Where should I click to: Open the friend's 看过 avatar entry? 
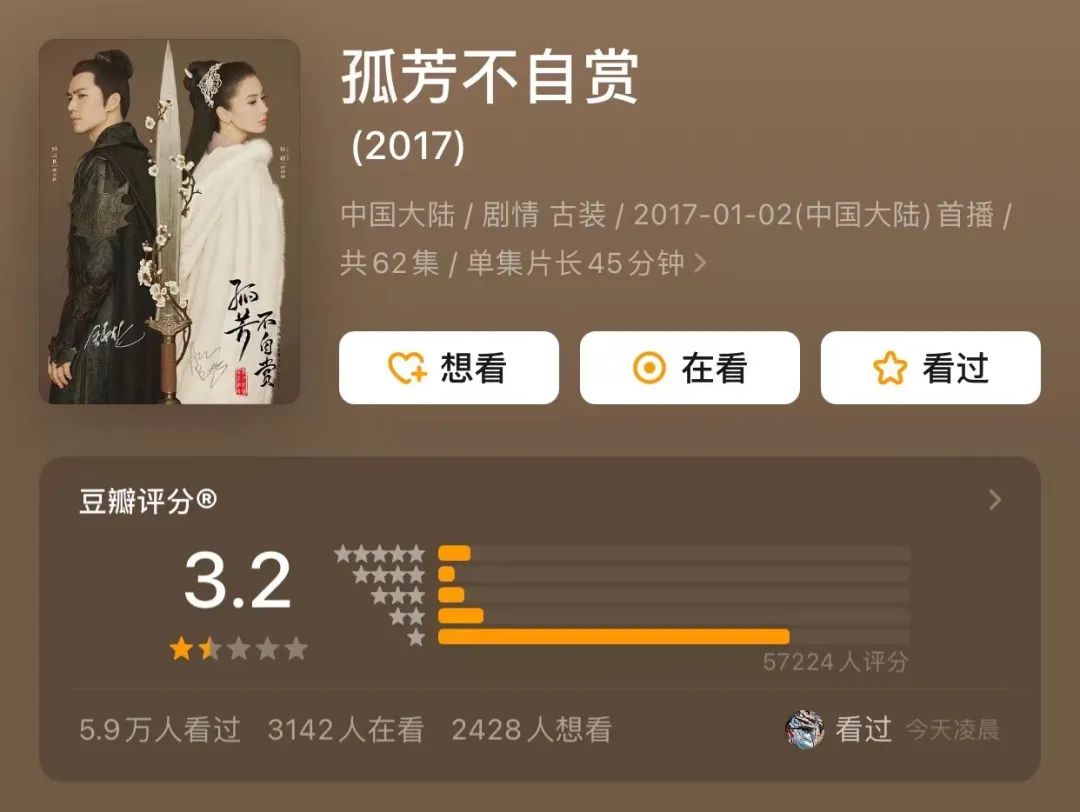point(804,729)
